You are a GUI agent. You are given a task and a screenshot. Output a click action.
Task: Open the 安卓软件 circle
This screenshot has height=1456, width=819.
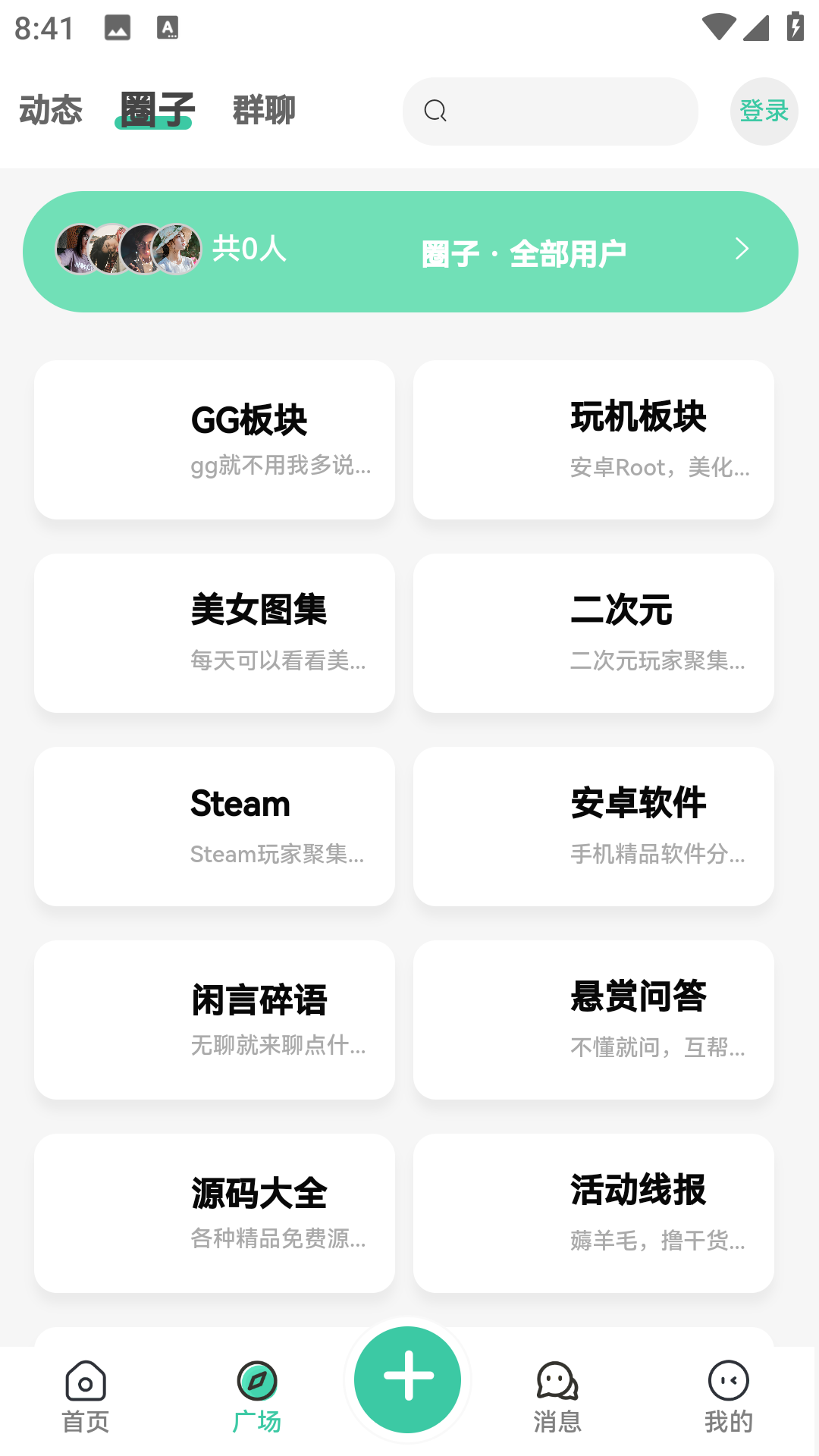coord(594,827)
